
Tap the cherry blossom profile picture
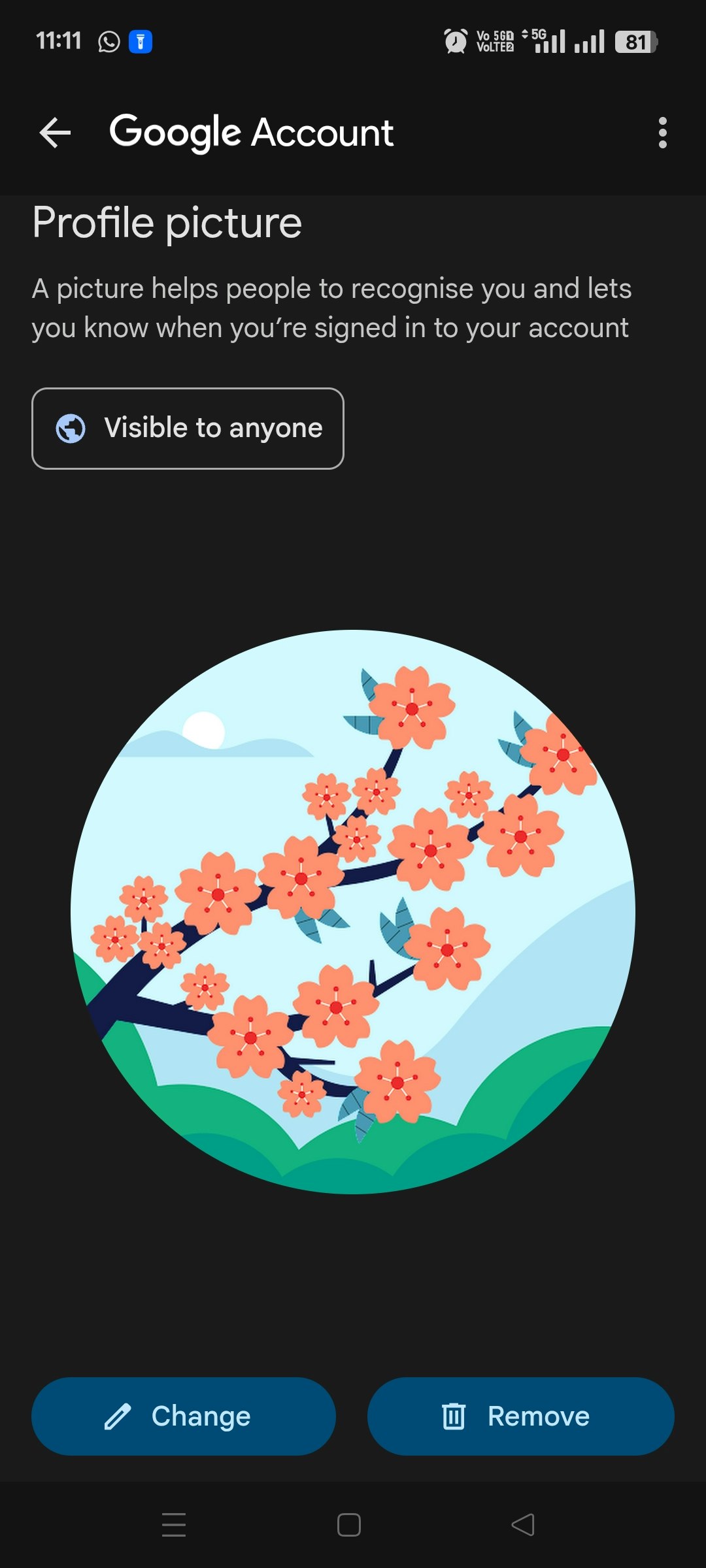coord(353,911)
